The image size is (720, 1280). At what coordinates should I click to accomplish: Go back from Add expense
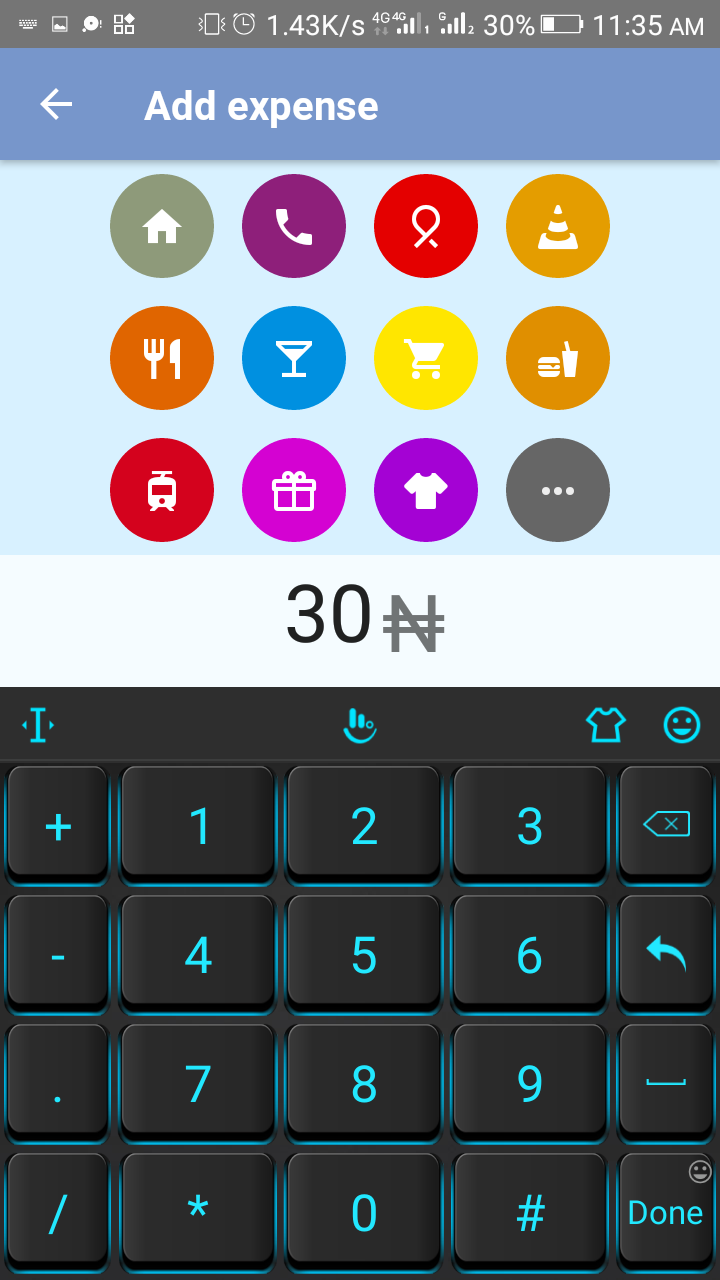[56, 105]
